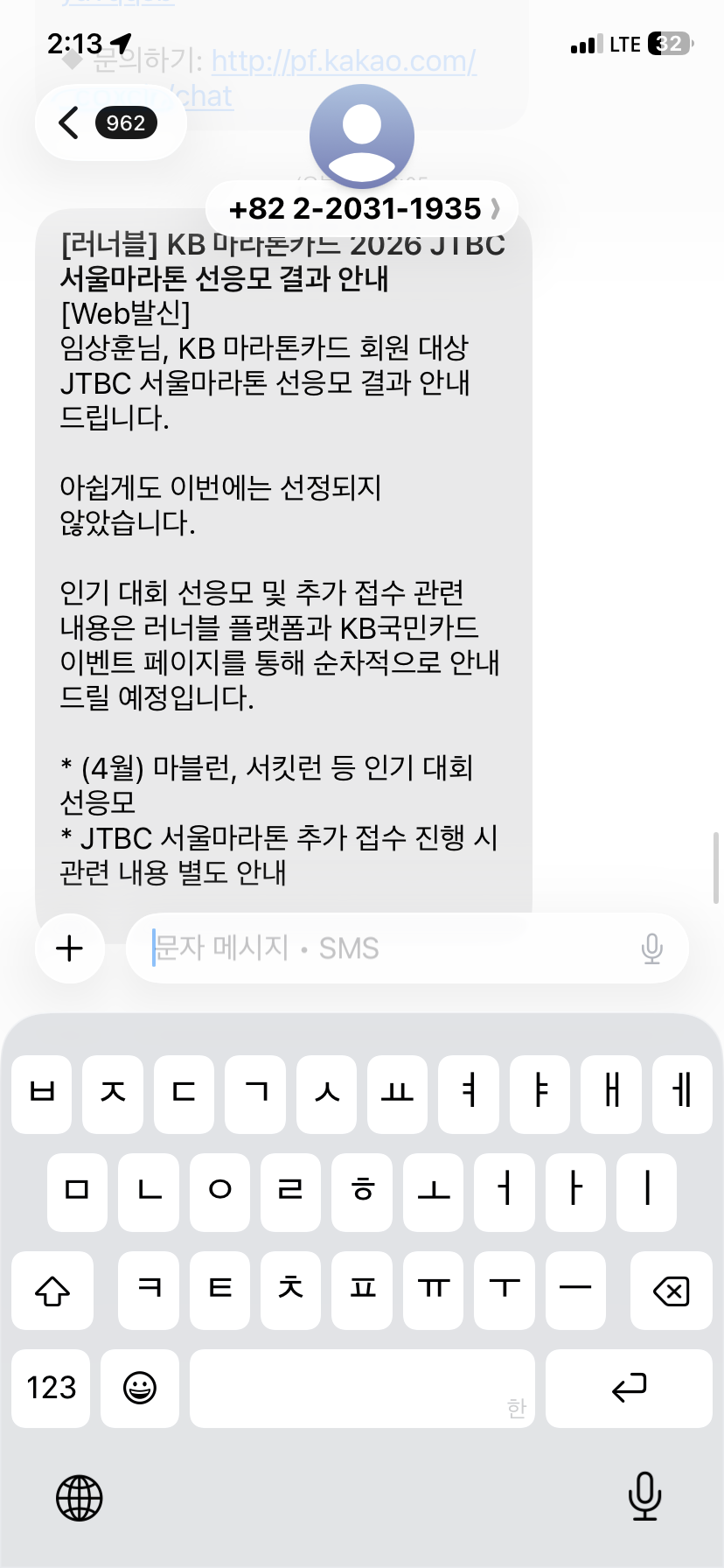Screen dimensions: 724x1568
Task: Switch keyboards using the globe icon
Action: tap(79, 1497)
